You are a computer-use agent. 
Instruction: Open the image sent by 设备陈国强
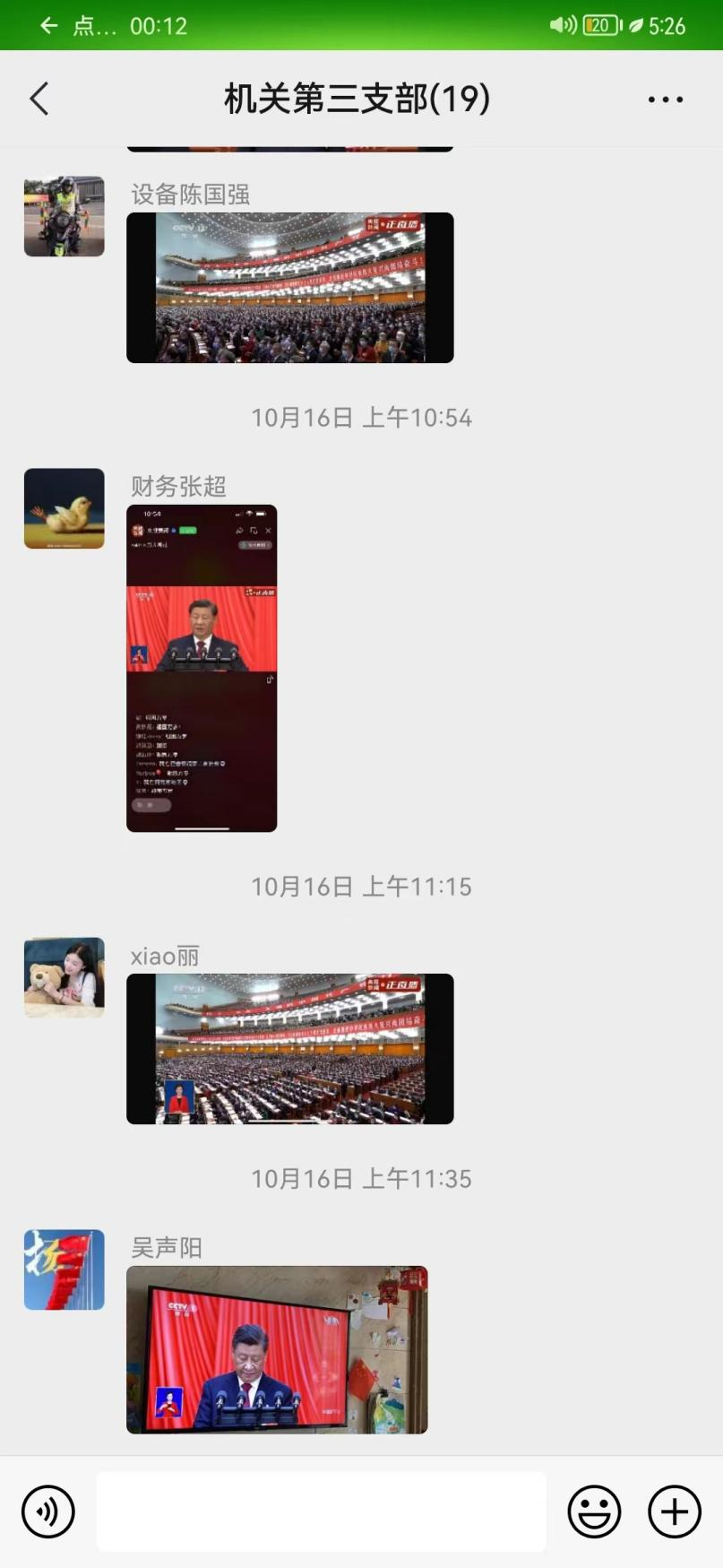[289, 288]
